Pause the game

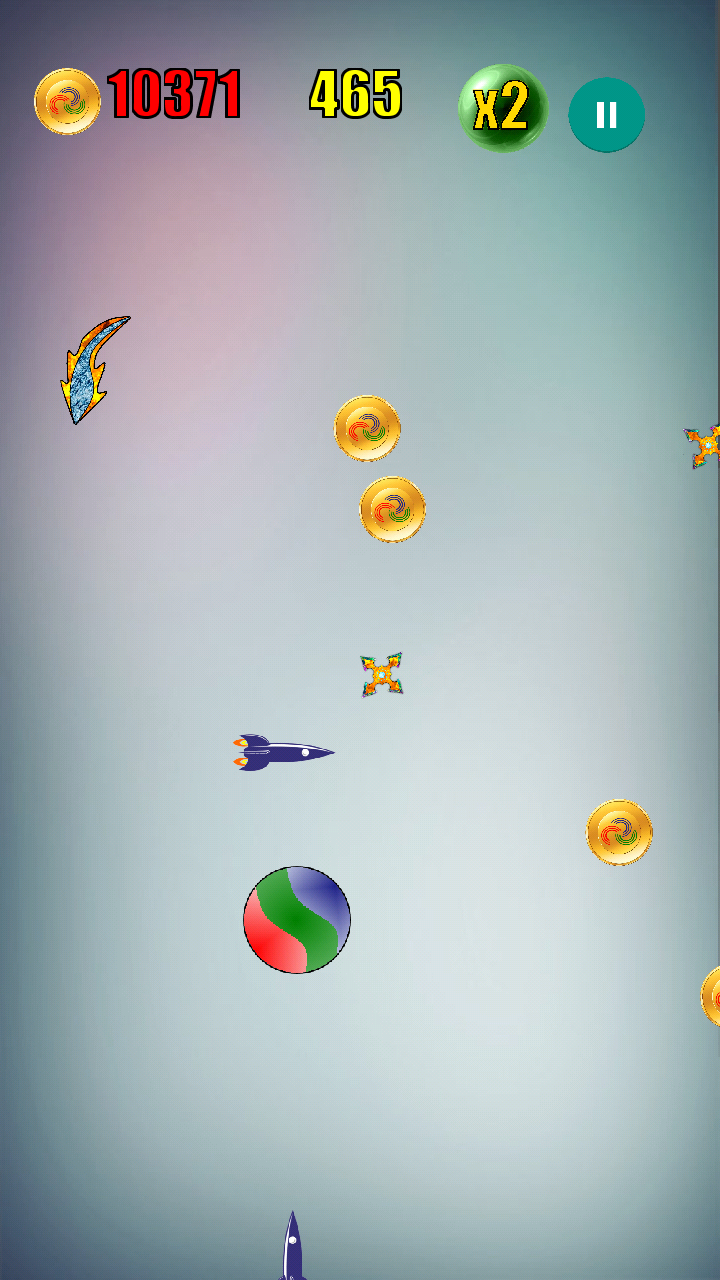point(606,115)
